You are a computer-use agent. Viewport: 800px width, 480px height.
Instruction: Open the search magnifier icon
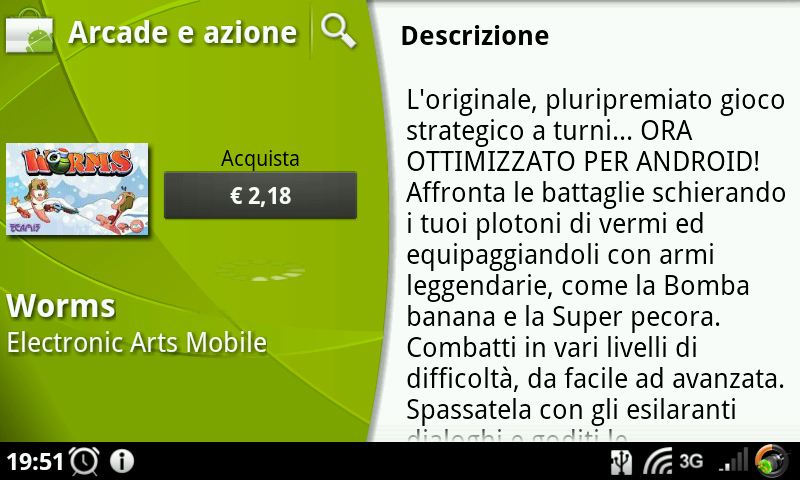pyautogui.click(x=339, y=31)
